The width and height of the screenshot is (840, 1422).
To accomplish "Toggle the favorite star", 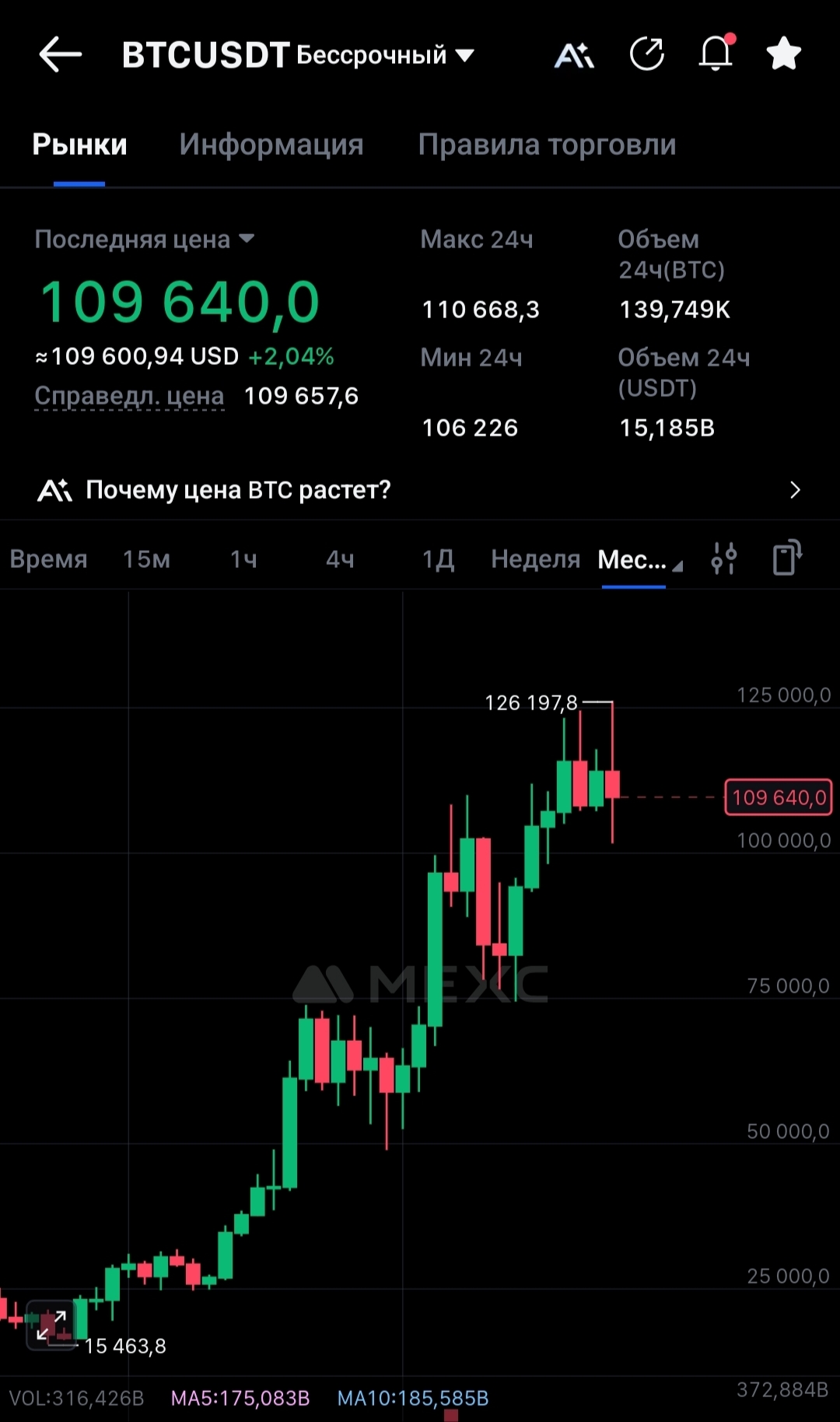I will tap(783, 54).
